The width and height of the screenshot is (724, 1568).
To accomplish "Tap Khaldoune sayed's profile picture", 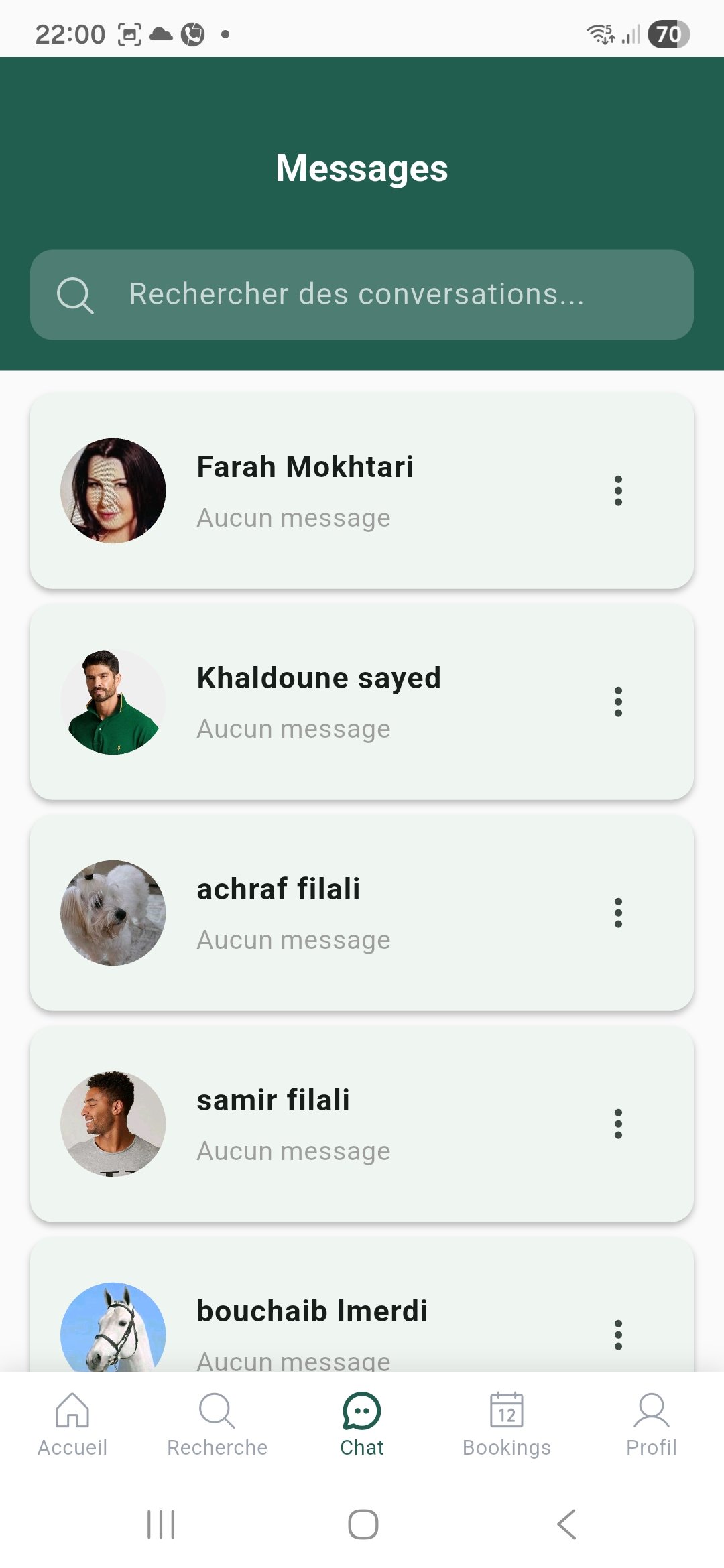I will 113,701.
